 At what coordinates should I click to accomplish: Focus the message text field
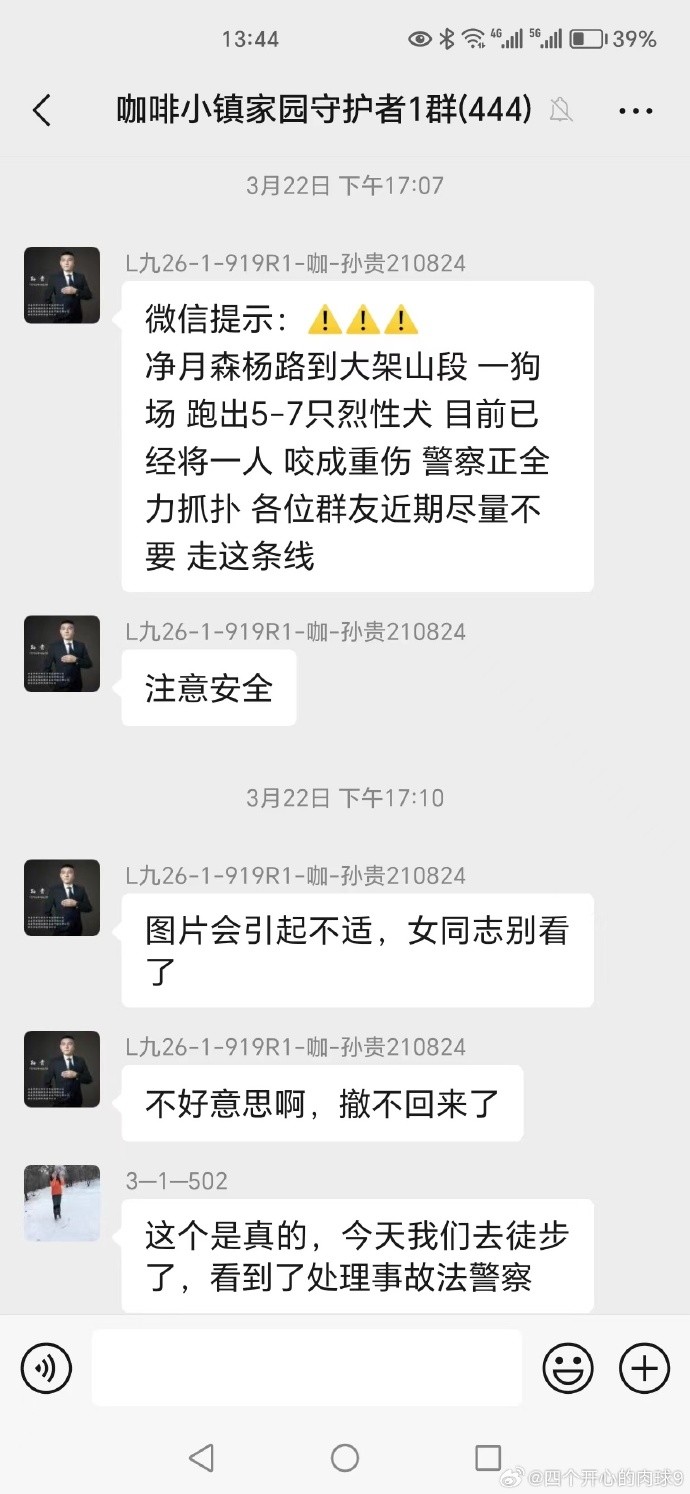[307, 1368]
